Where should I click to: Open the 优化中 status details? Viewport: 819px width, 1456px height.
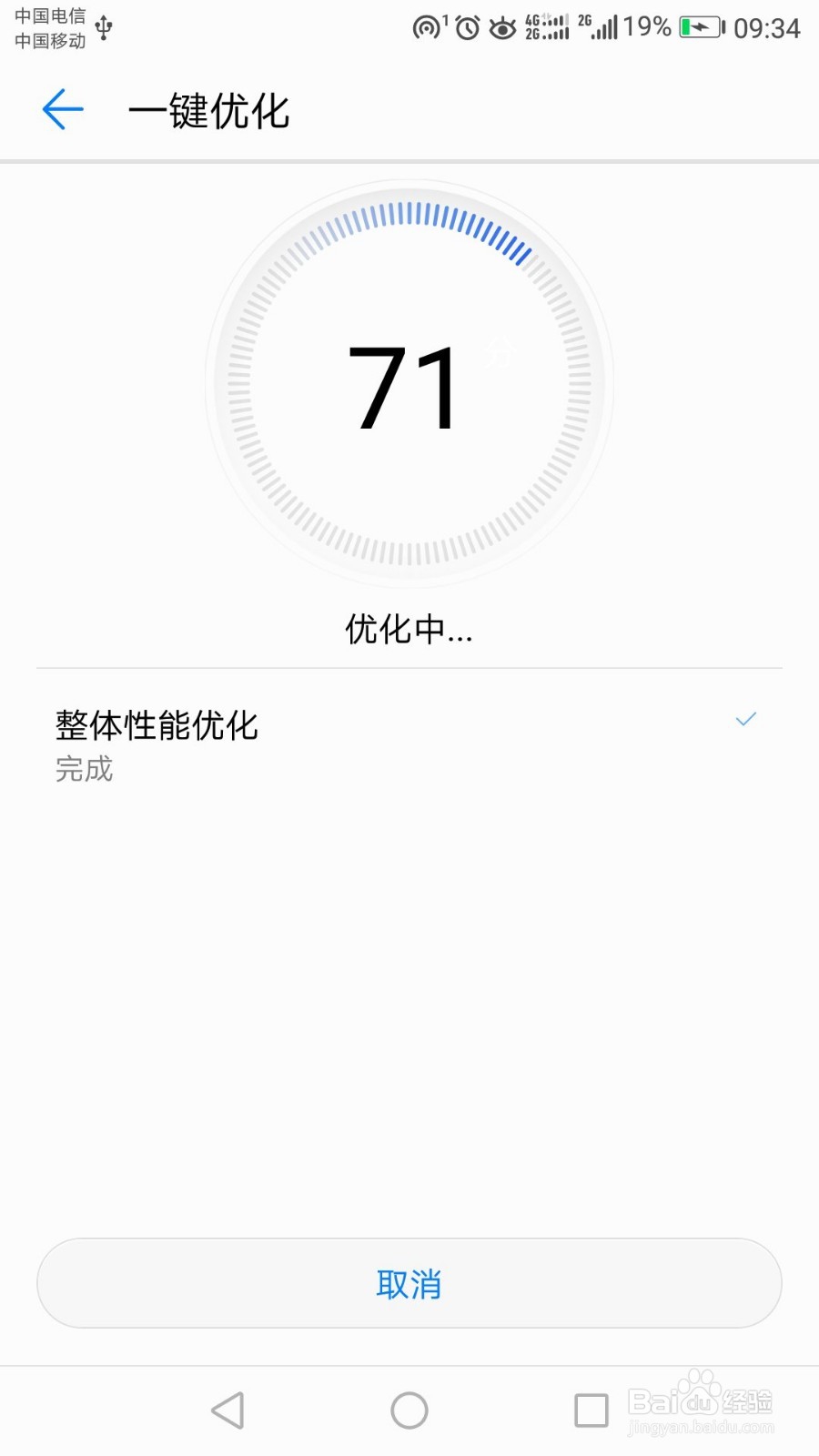tap(409, 628)
